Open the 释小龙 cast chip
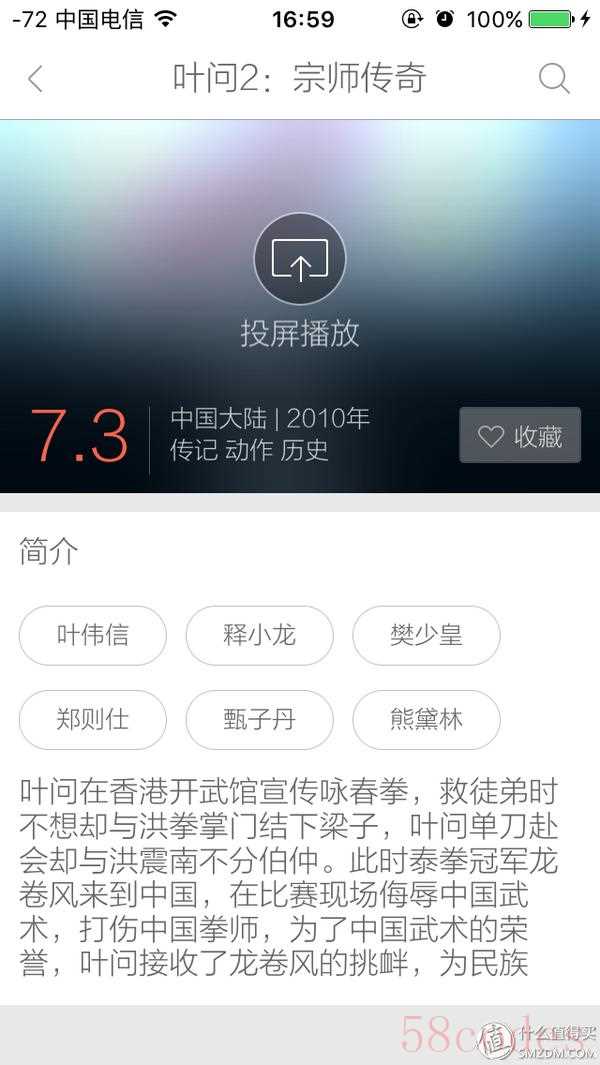Image resolution: width=600 pixels, height=1065 pixels. pos(260,635)
